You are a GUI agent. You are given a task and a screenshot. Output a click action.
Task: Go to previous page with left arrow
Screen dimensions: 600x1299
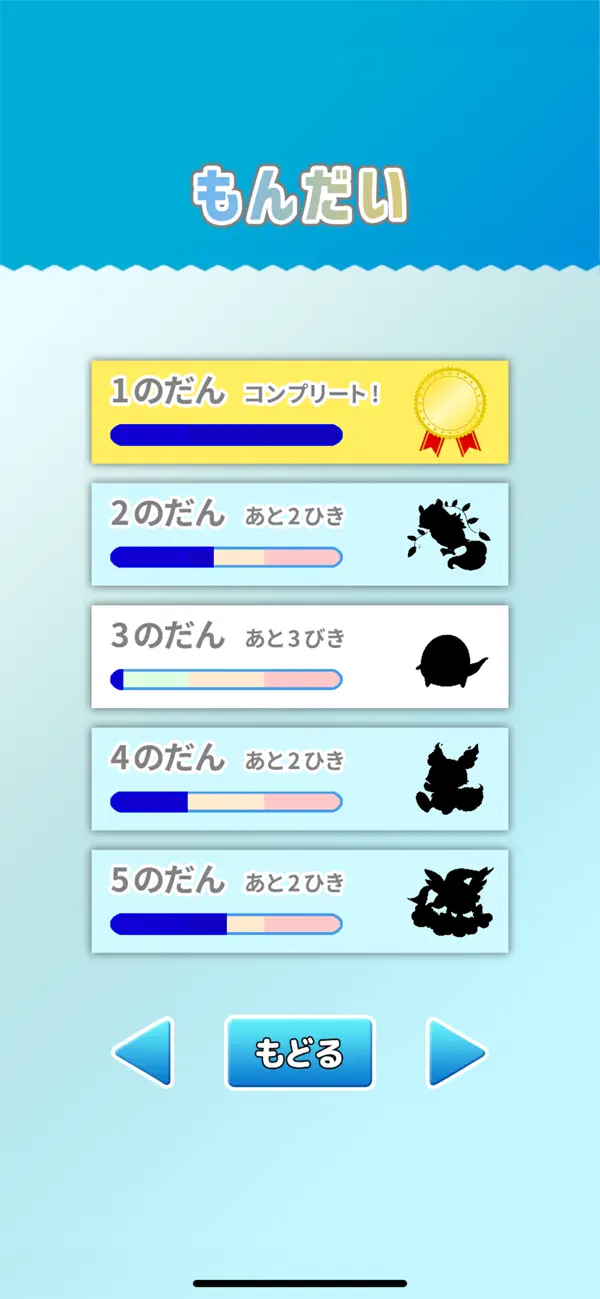(x=144, y=1052)
